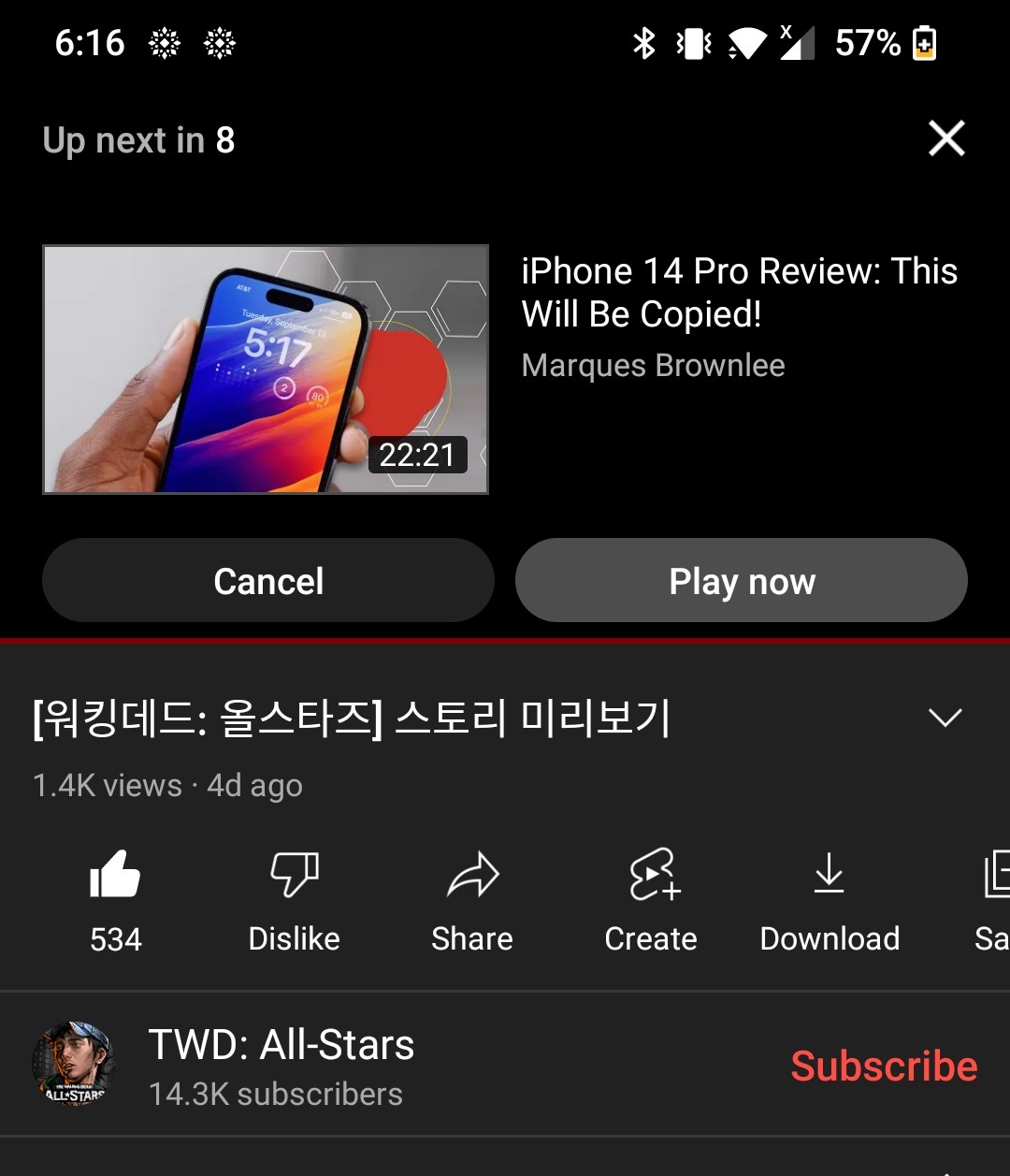Dismiss the Up next overlay
The height and width of the screenshot is (1176, 1010).
[945, 139]
